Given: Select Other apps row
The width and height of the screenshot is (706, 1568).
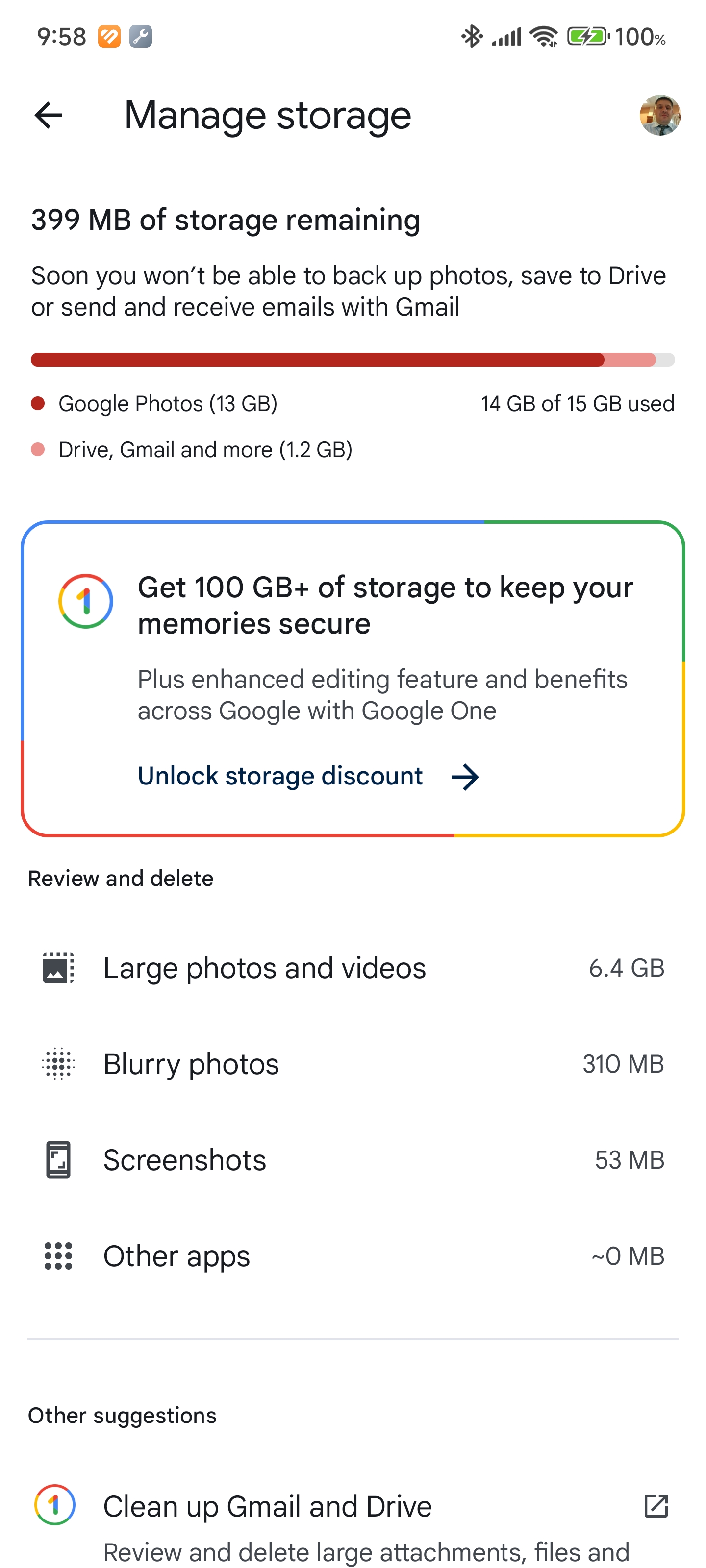Looking at the screenshot, I should (353, 1256).
